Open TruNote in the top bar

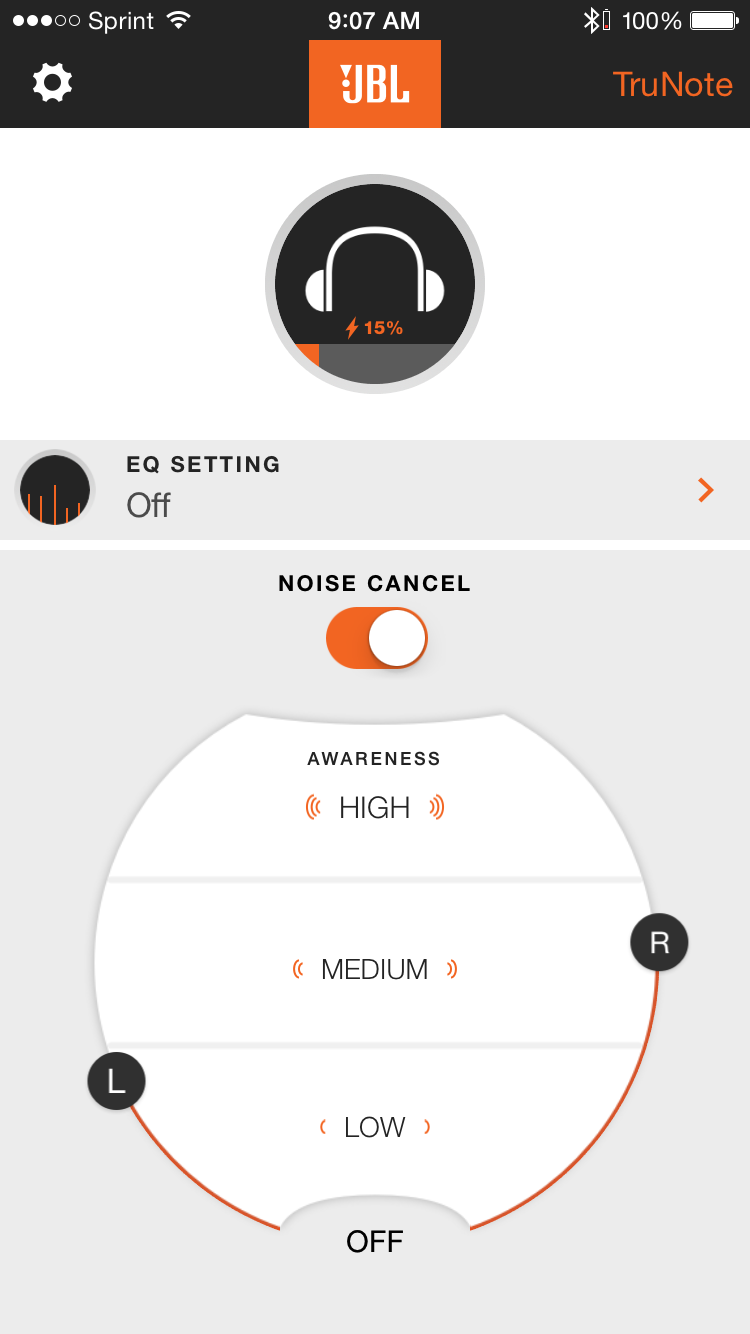click(x=672, y=84)
